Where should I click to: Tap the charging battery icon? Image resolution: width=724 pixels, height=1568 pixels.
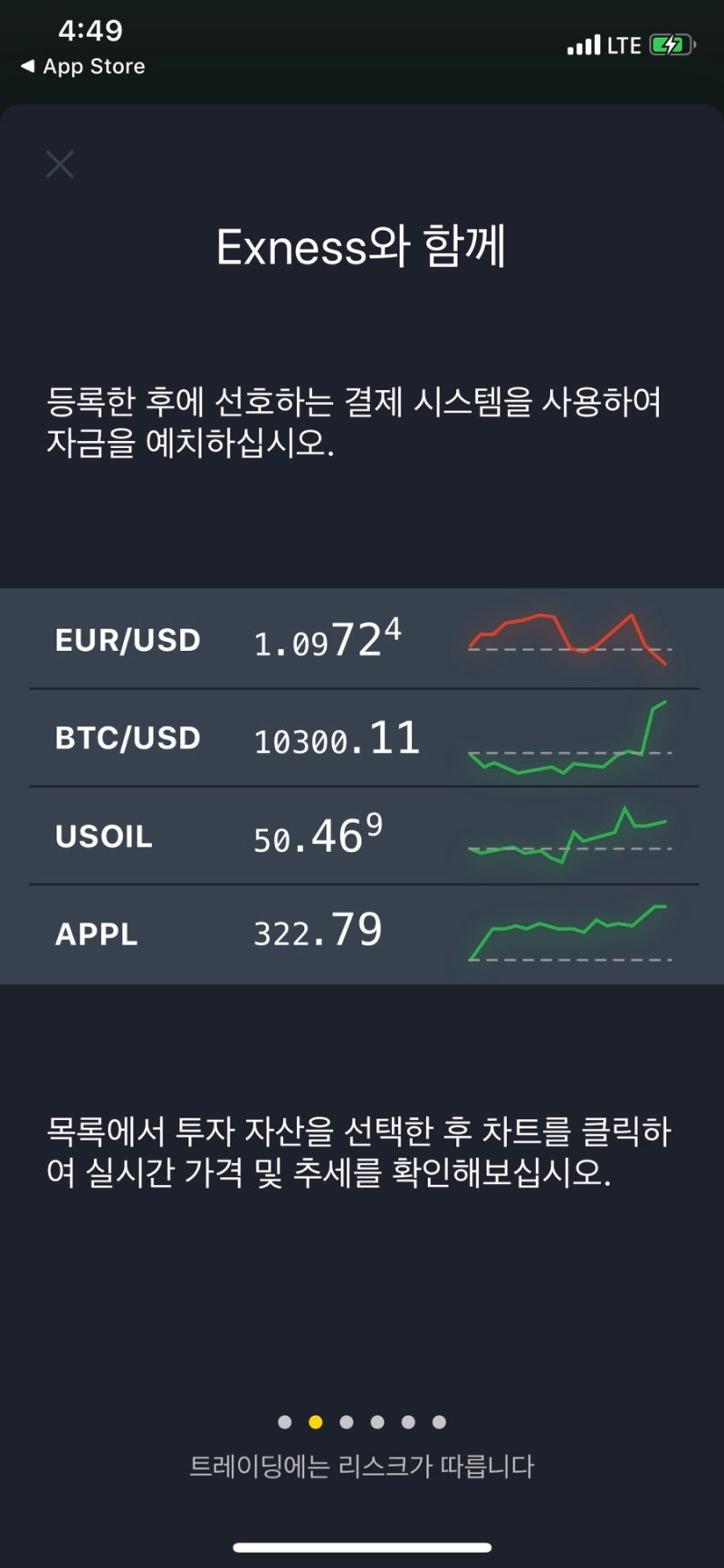pos(672,43)
